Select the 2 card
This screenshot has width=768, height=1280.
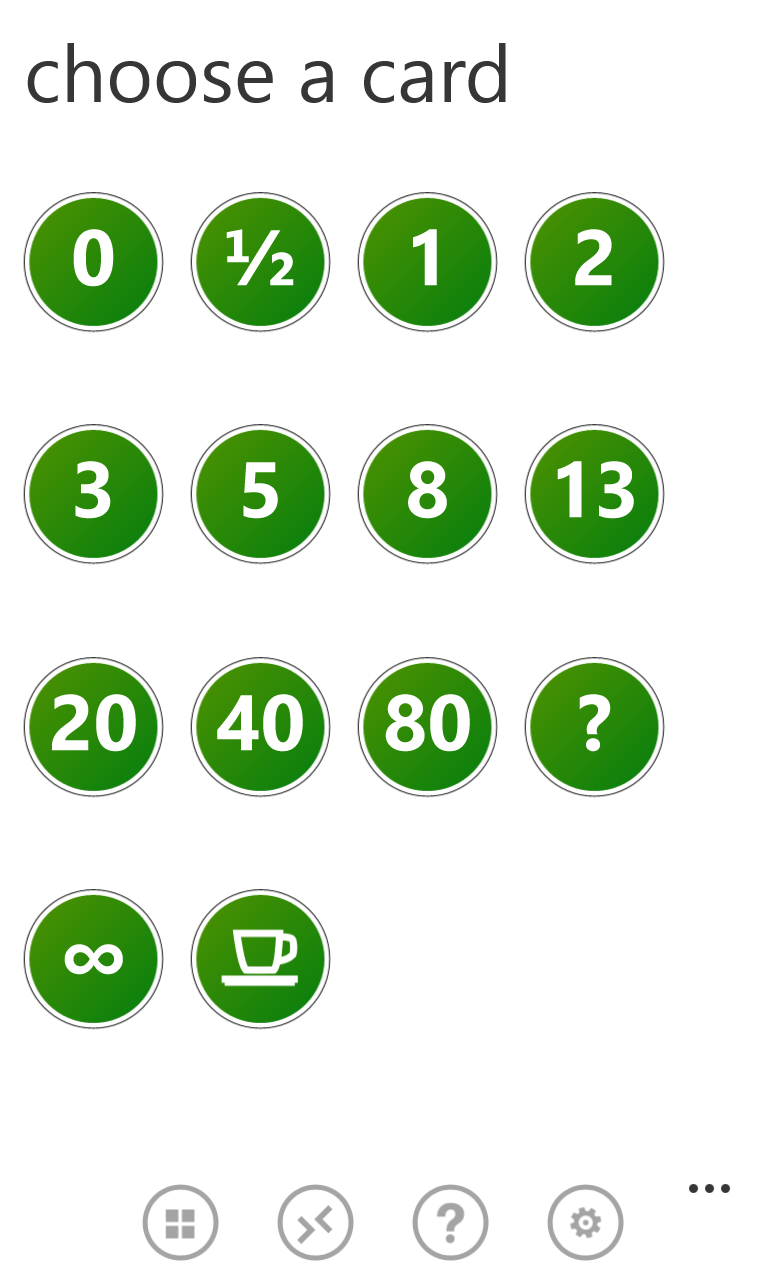[594, 261]
